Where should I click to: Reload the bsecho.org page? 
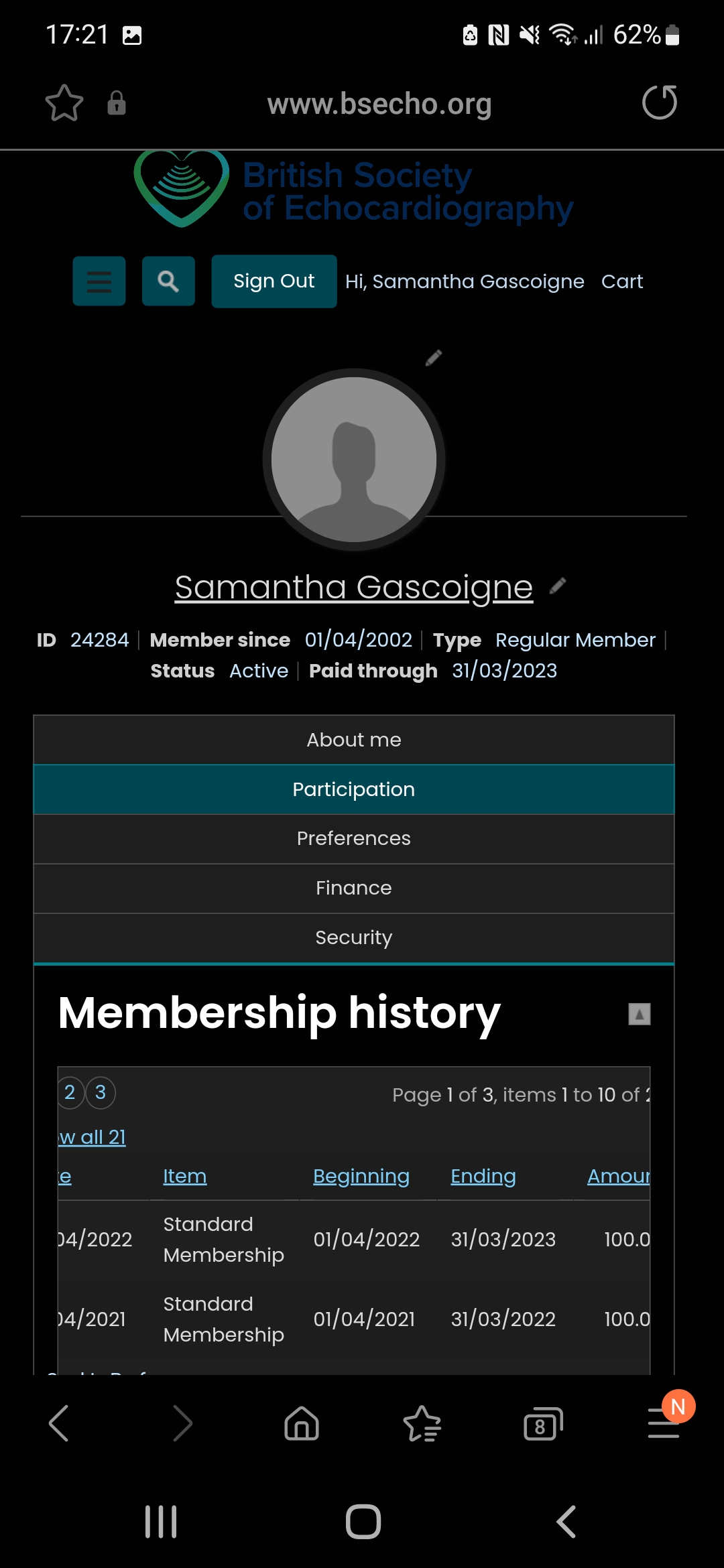click(660, 103)
